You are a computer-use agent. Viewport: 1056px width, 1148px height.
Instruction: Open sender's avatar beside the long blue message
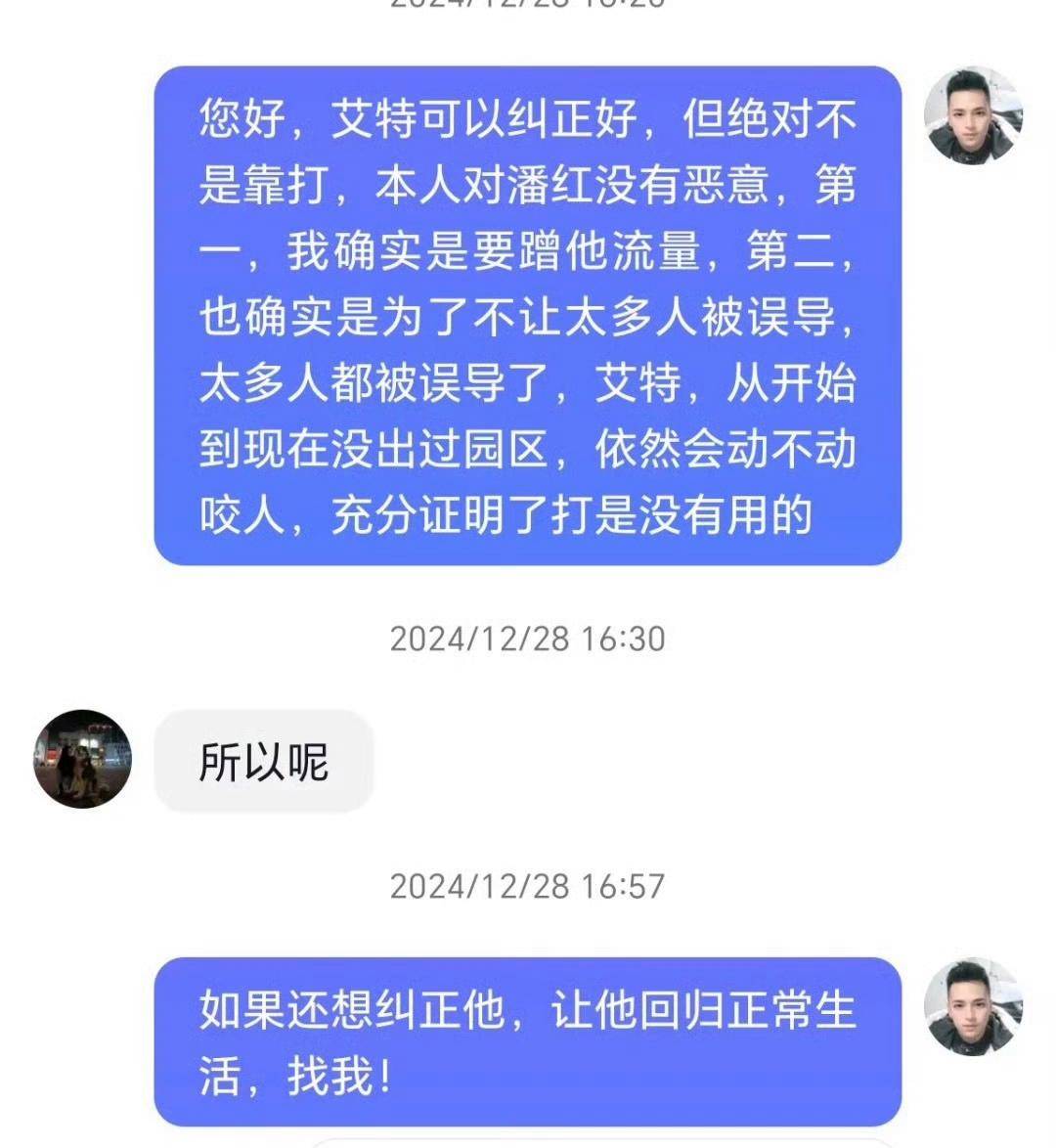pyautogui.click(x=973, y=115)
